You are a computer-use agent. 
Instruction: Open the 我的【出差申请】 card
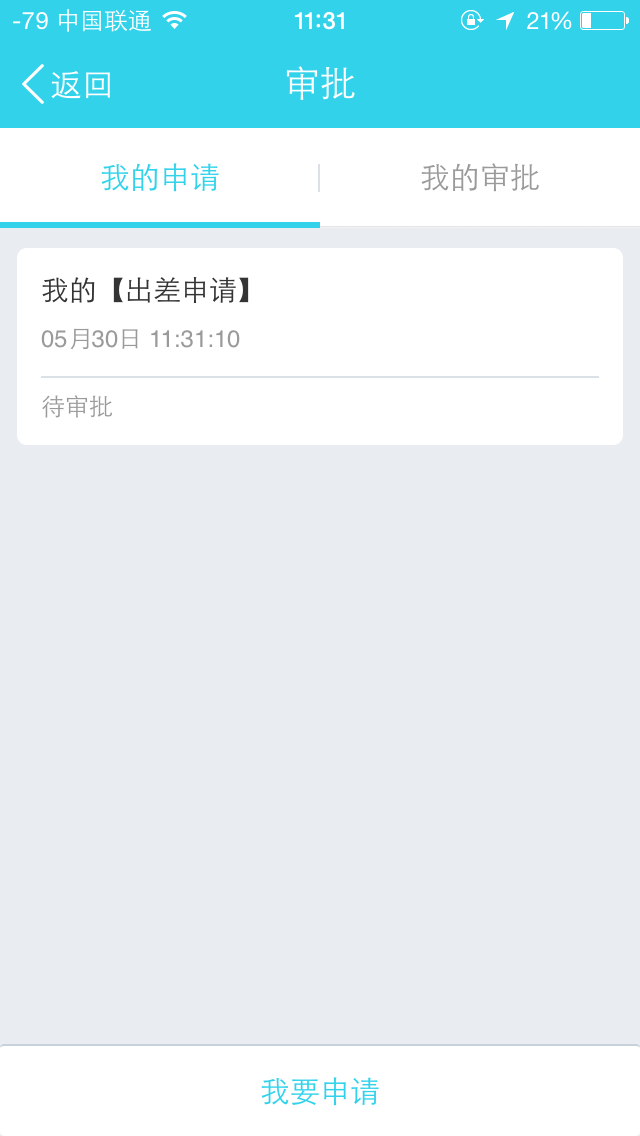pos(320,346)
